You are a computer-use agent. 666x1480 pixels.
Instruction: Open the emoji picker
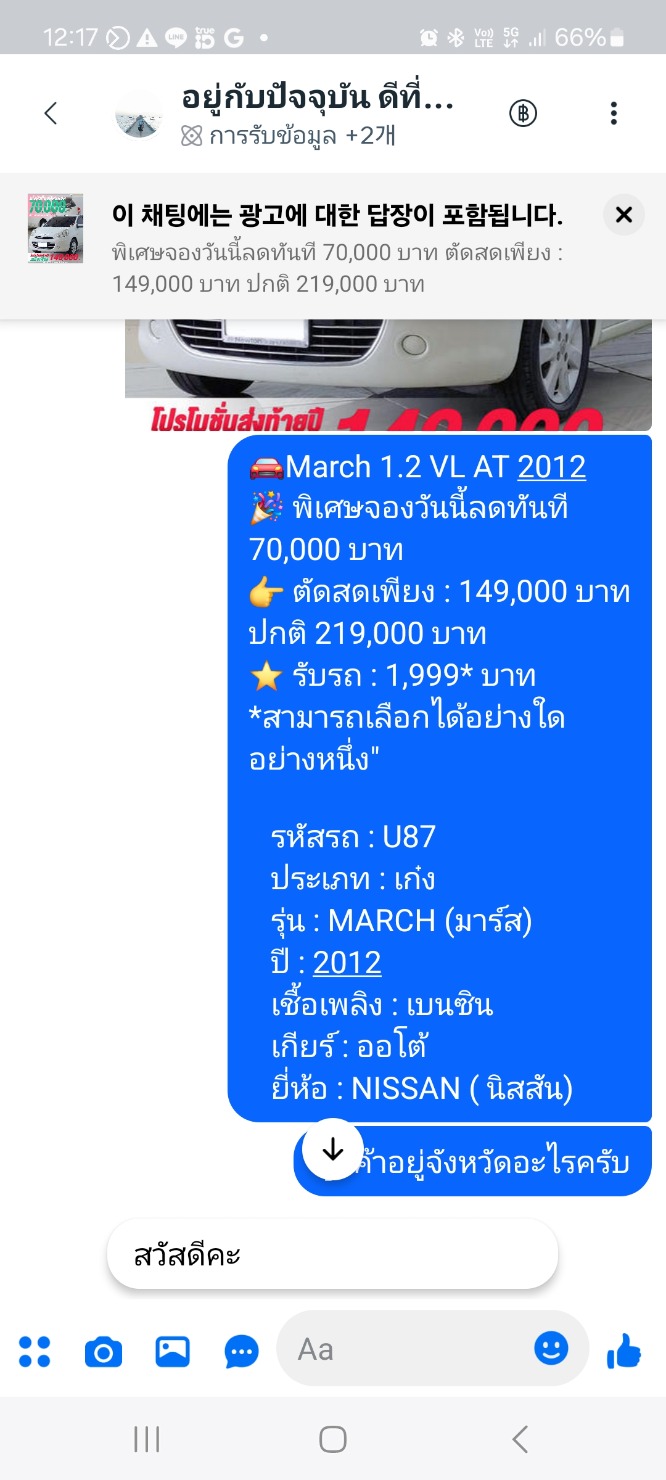[551, 1349]
